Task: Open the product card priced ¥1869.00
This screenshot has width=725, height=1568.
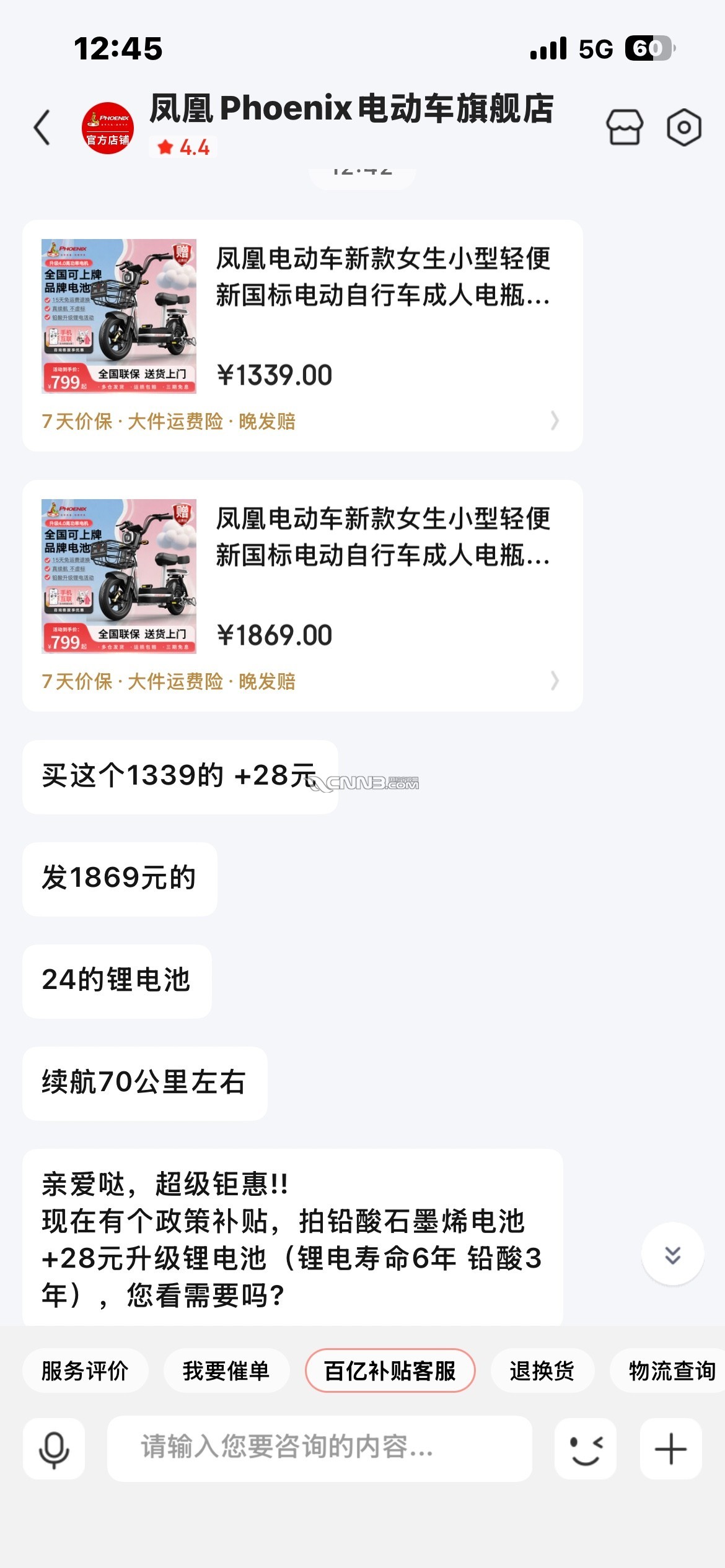Action: click(302, 595)
